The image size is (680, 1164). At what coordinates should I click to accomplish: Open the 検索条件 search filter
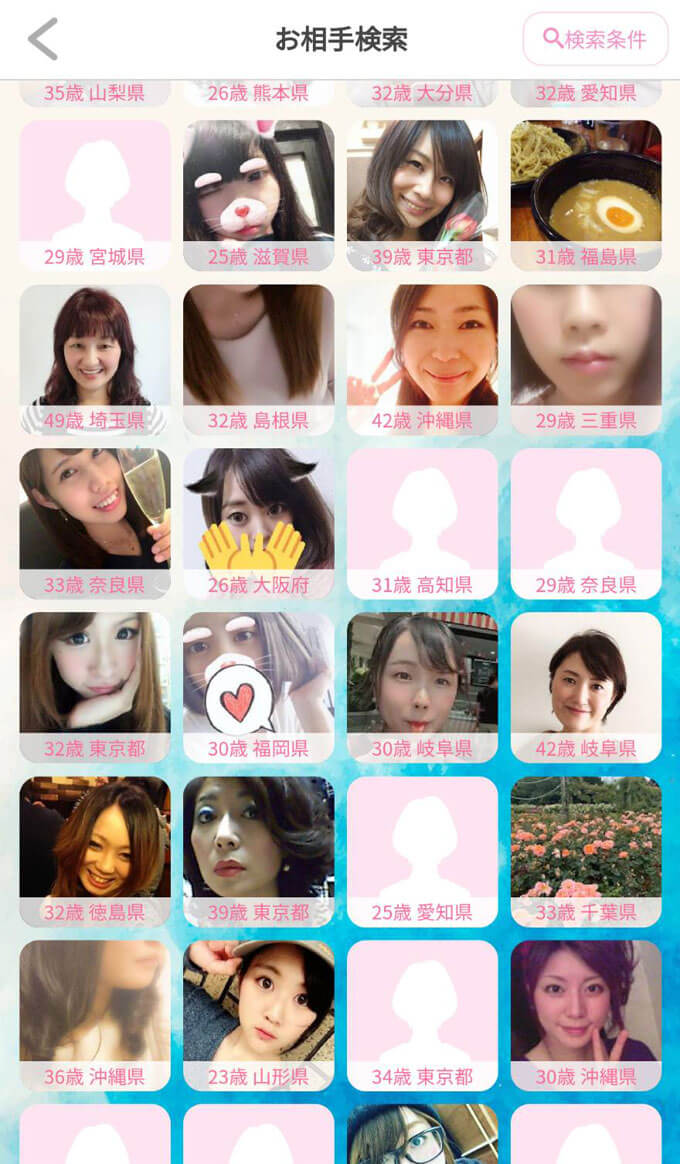point(595,40)
